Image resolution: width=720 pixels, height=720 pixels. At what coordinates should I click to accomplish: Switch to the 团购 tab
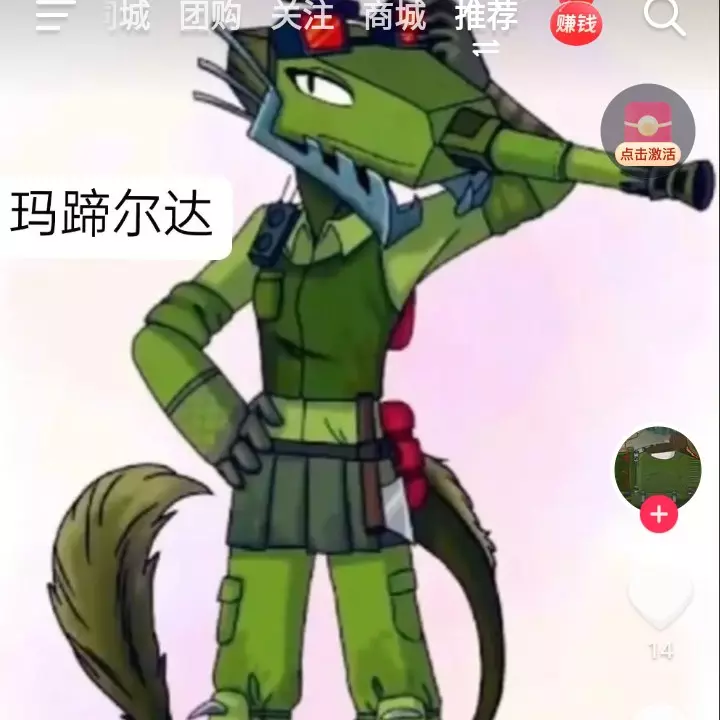(210, 16)
